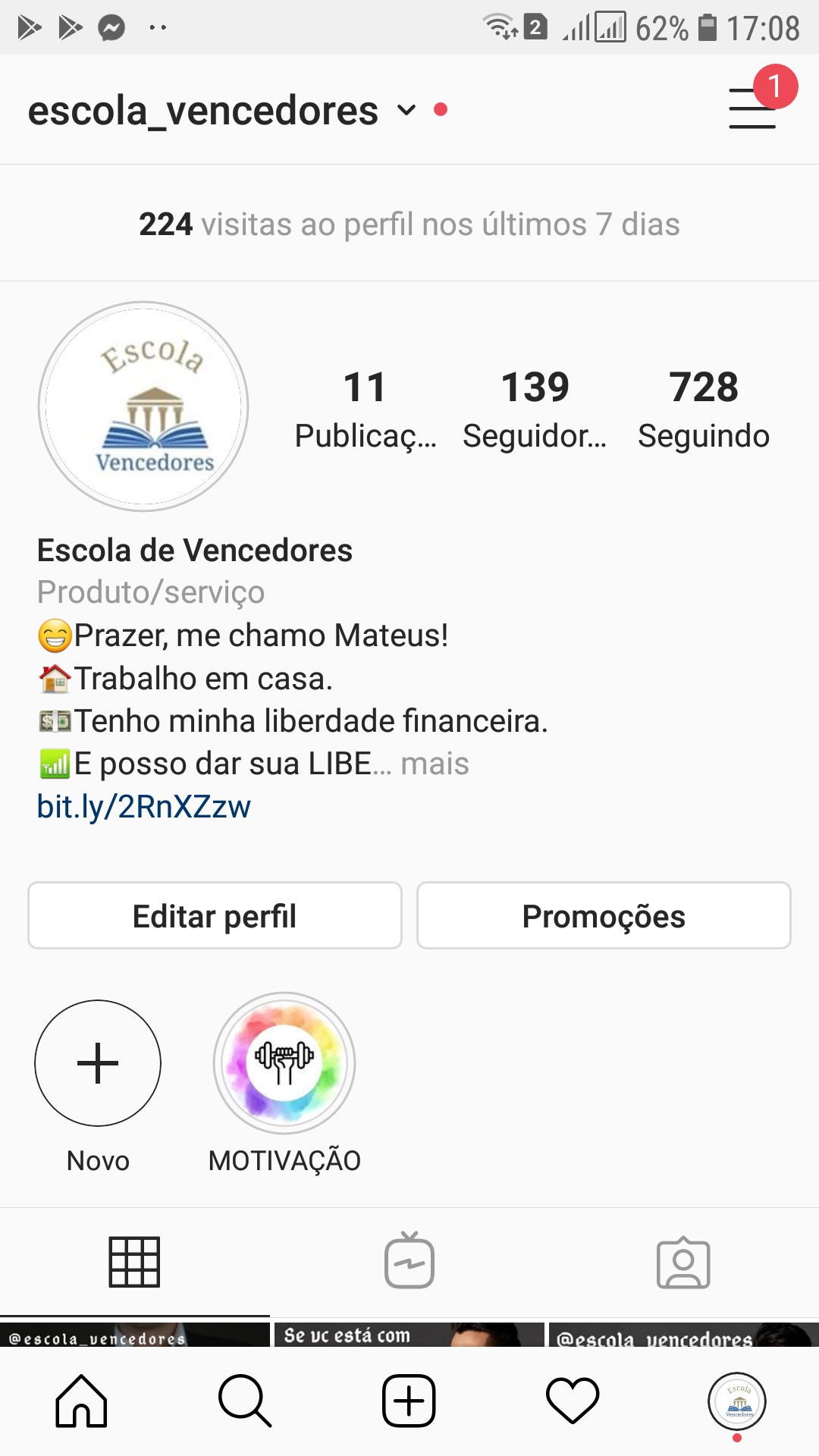The height and width of the screenshot is (1456, 819).
Task: Open the Escola Vencedores profile picture
Action: pyautogui.click(x=143, y=406)
